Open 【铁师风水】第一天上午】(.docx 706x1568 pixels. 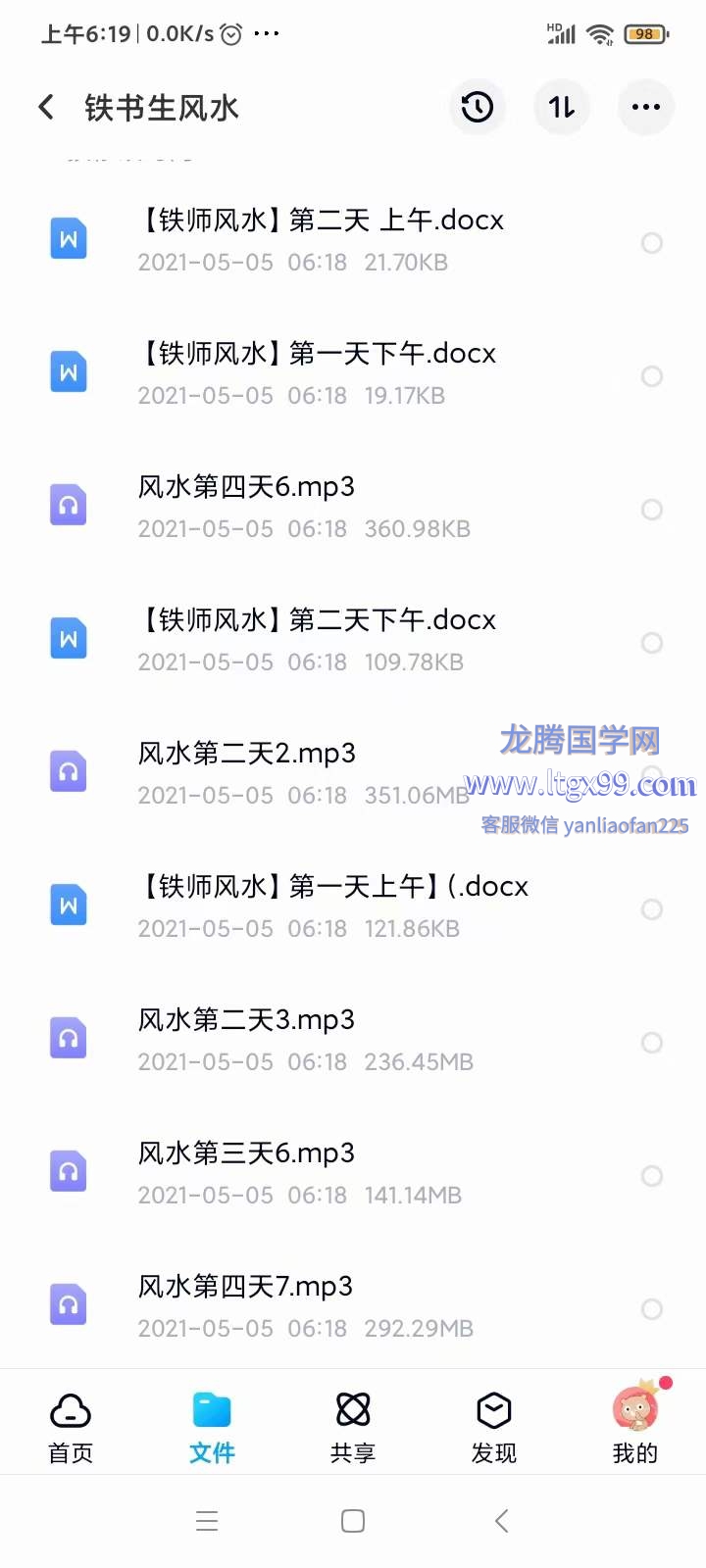[x=353, y=906]
